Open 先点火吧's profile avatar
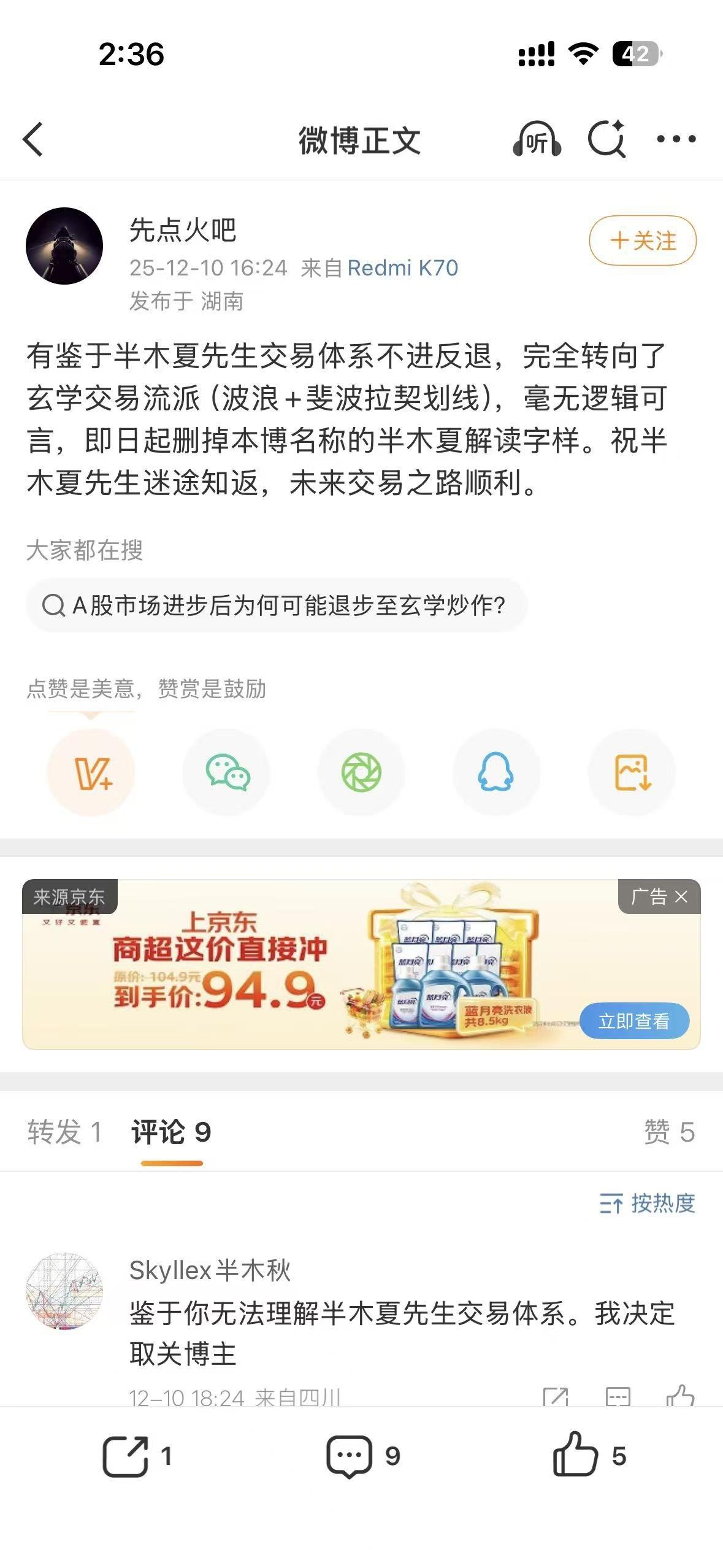 tap(64, 246)
